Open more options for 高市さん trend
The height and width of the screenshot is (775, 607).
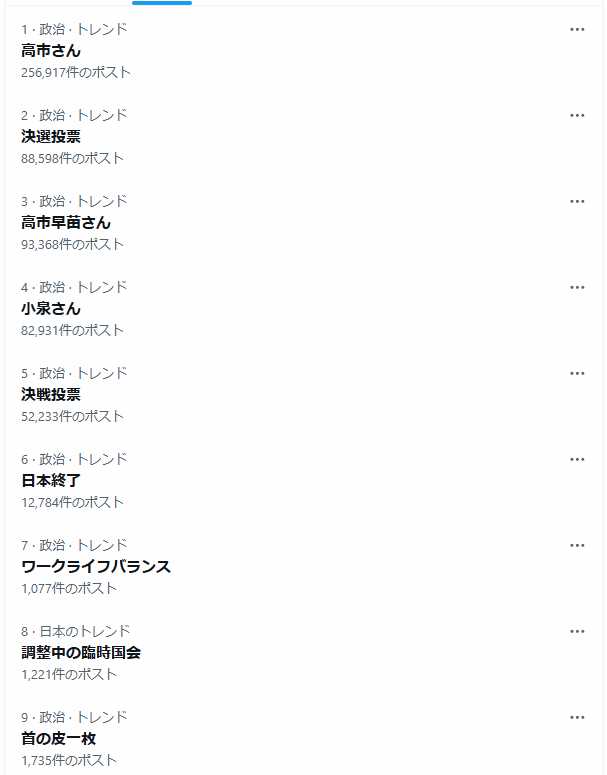(577, 29)
